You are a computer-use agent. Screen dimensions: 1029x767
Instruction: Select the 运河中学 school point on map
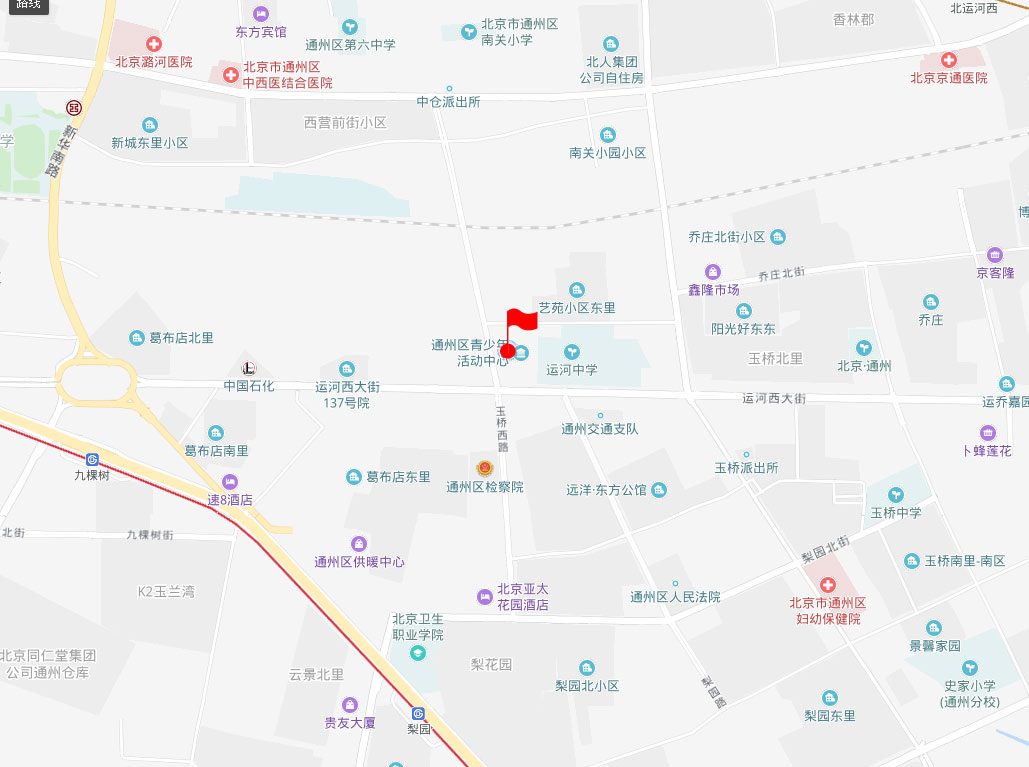pyautogui.click(x=572, y=351)
